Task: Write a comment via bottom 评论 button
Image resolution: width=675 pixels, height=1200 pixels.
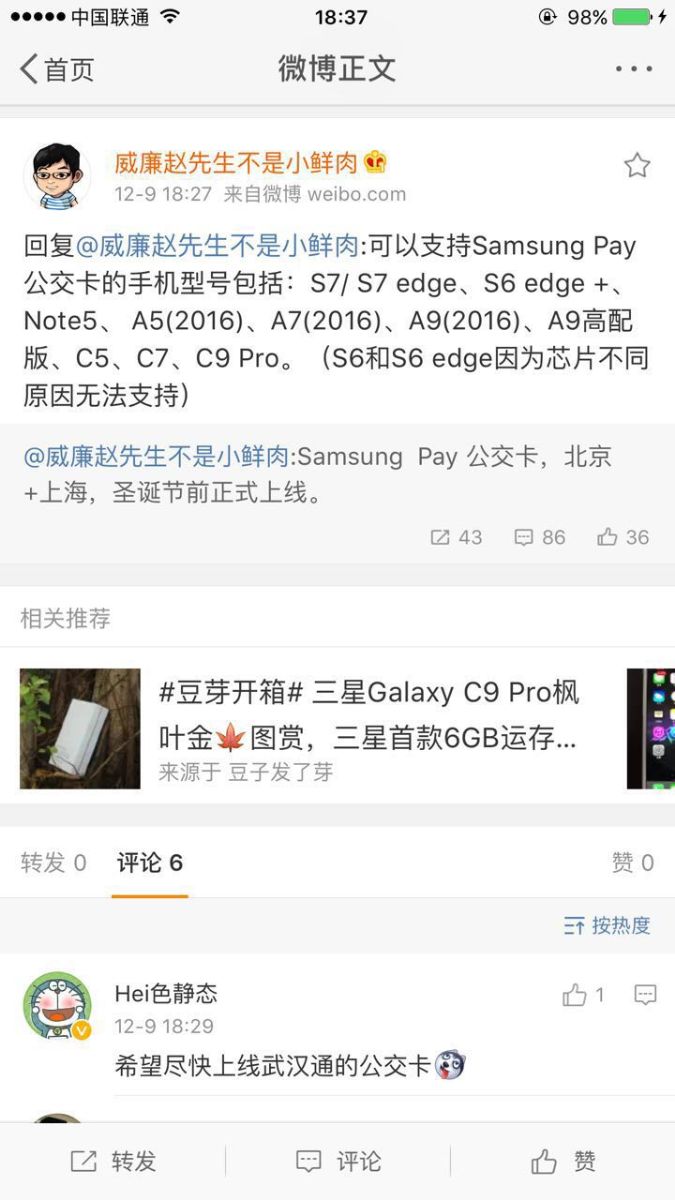Action: [338, 1161]
